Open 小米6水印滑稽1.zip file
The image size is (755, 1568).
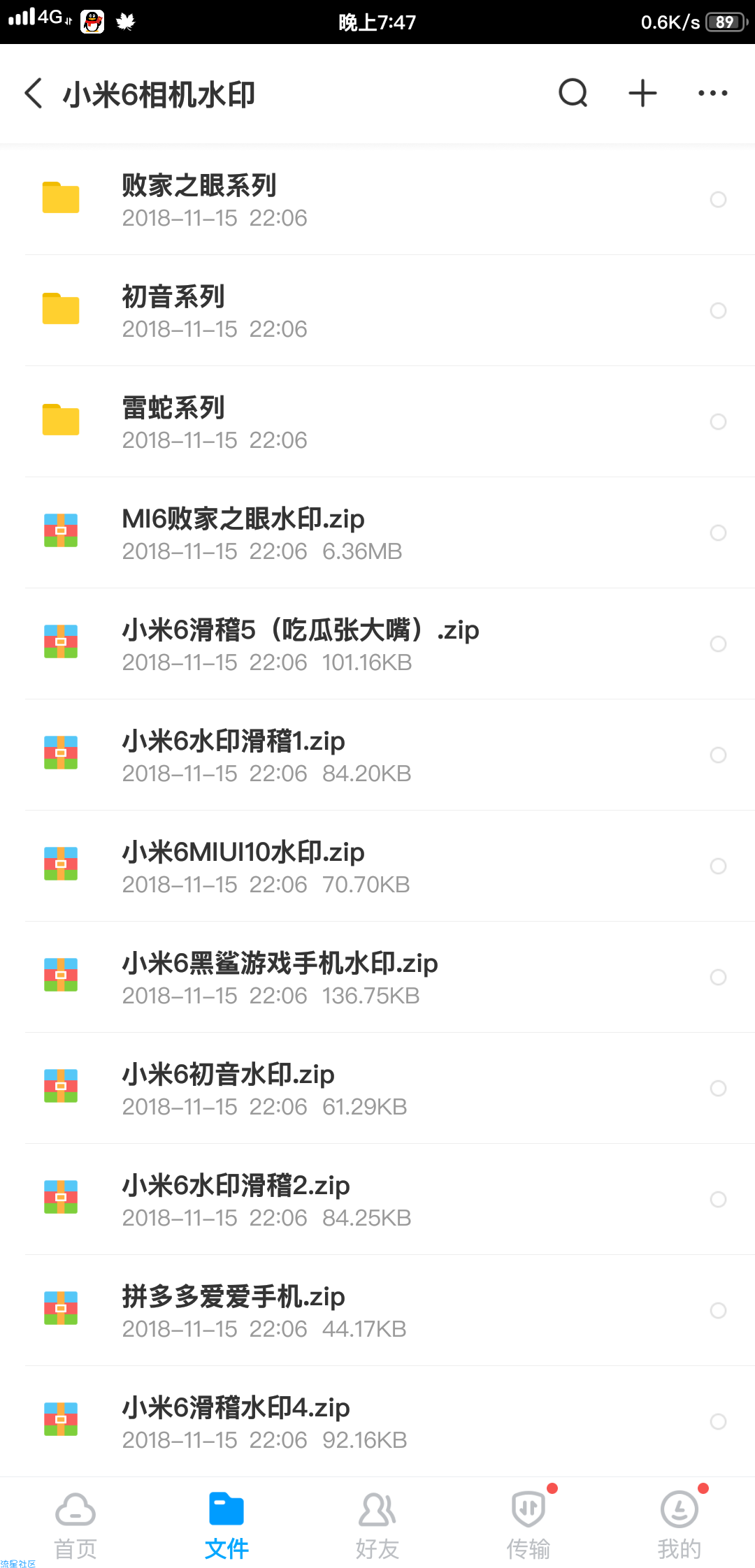(377, 755)
